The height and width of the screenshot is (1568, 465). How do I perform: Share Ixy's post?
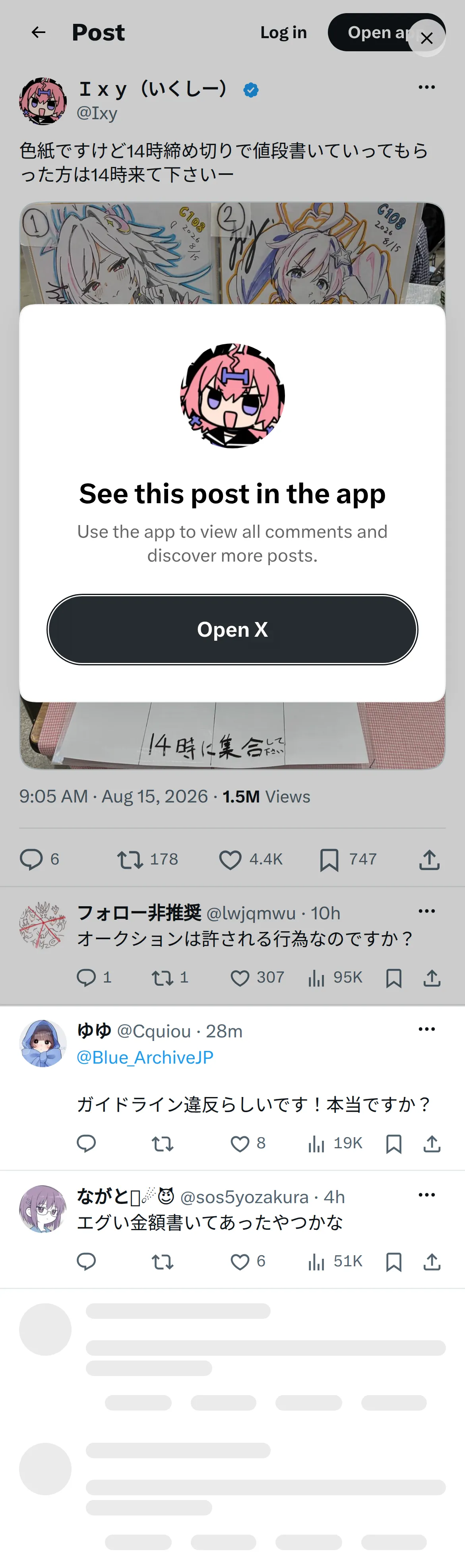(429, 859)
